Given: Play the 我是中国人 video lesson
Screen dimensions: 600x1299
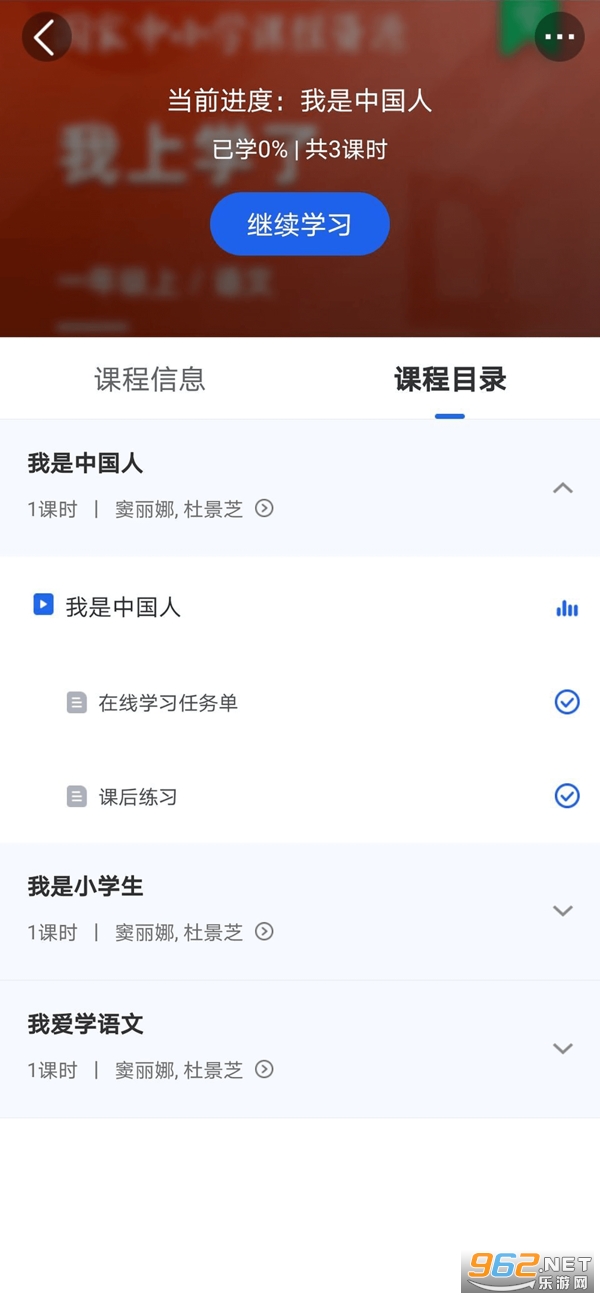Looking at the screenshot, I should [x=122, y=607].
